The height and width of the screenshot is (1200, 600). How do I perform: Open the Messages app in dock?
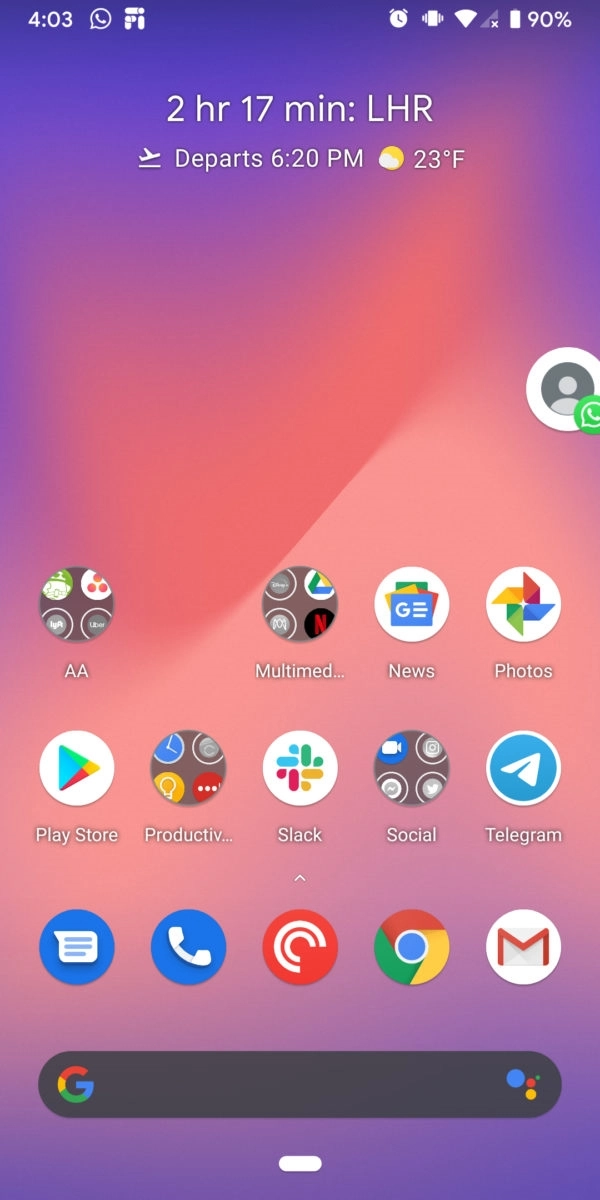point(77,946)
